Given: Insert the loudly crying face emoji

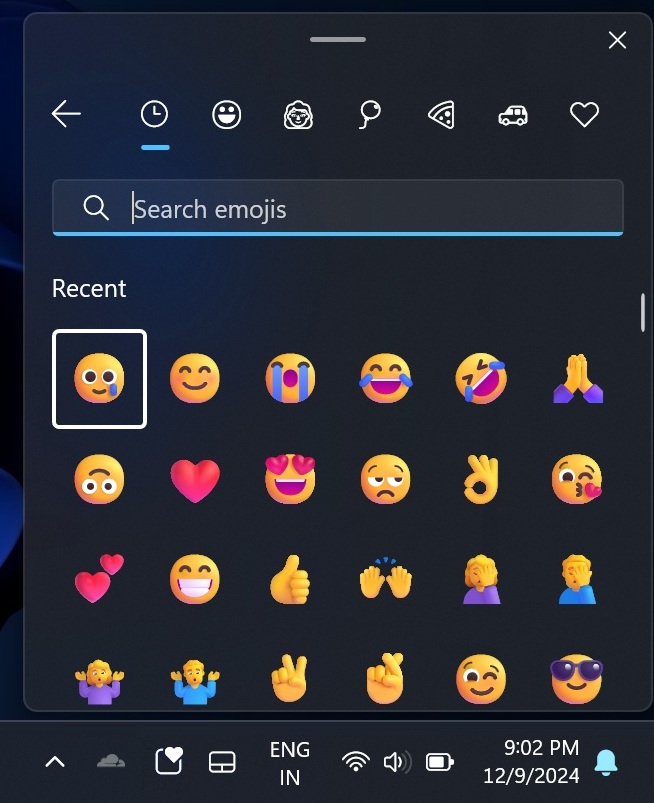Looking at the screenshot, I should tap(290, 378).
